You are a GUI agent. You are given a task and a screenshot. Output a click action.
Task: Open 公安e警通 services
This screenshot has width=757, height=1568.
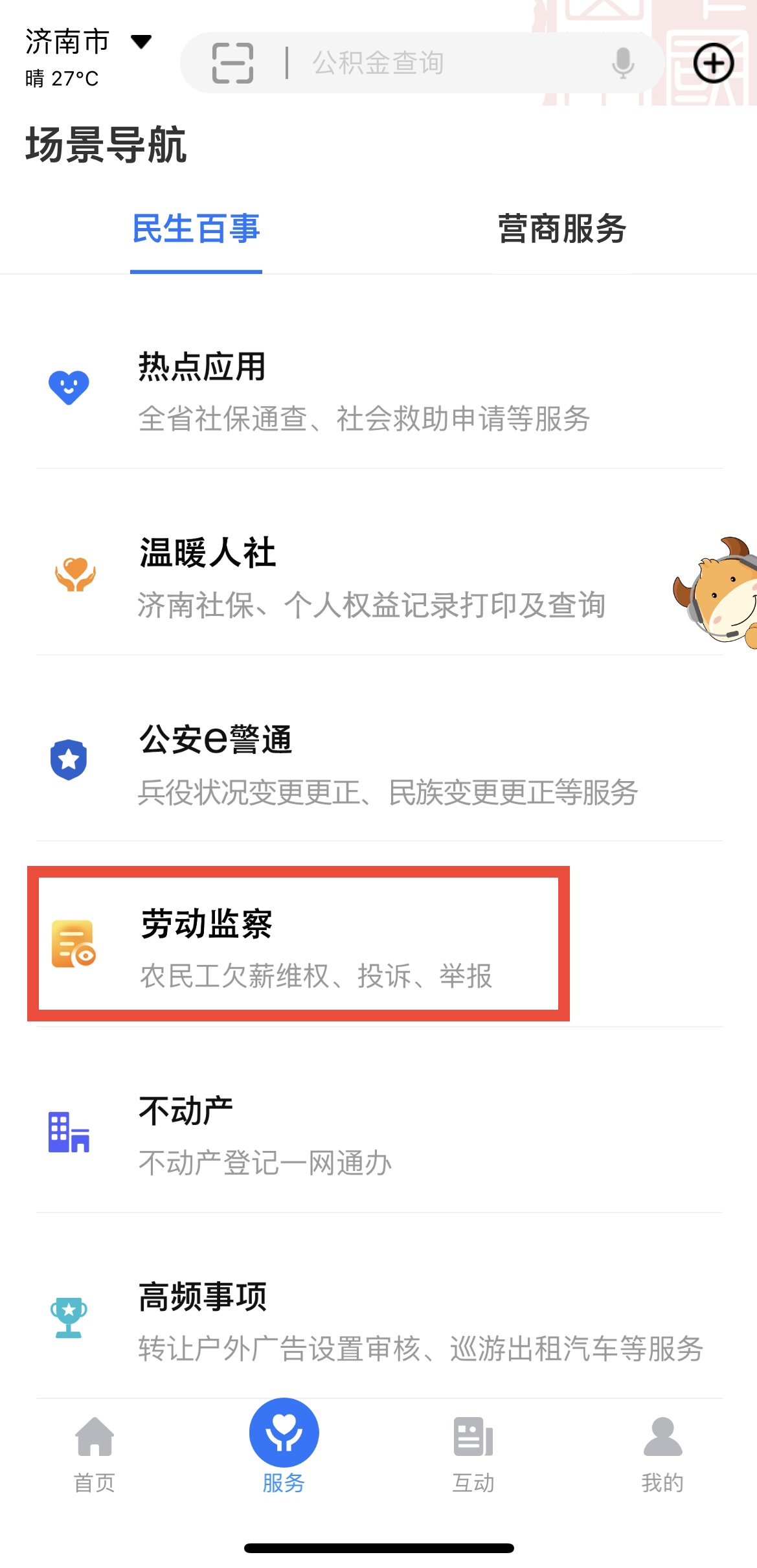tap(363, 764)
